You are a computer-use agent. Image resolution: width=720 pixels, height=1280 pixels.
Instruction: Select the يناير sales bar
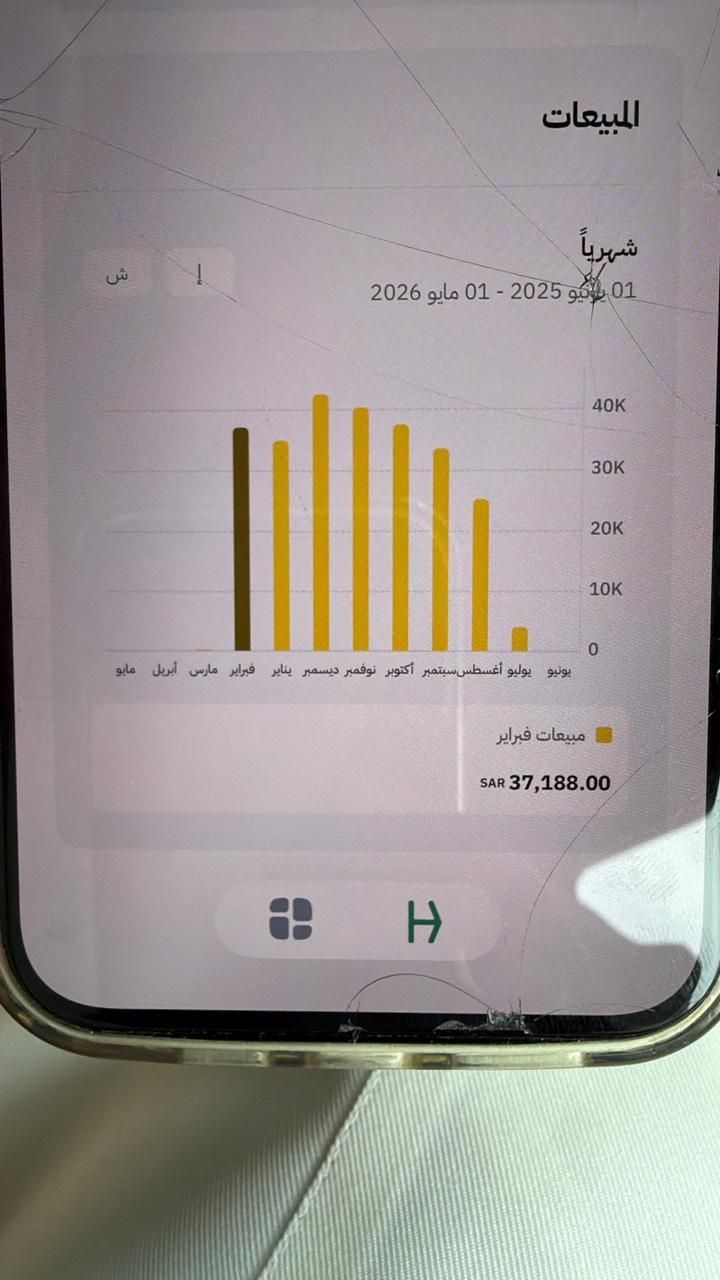281,546
